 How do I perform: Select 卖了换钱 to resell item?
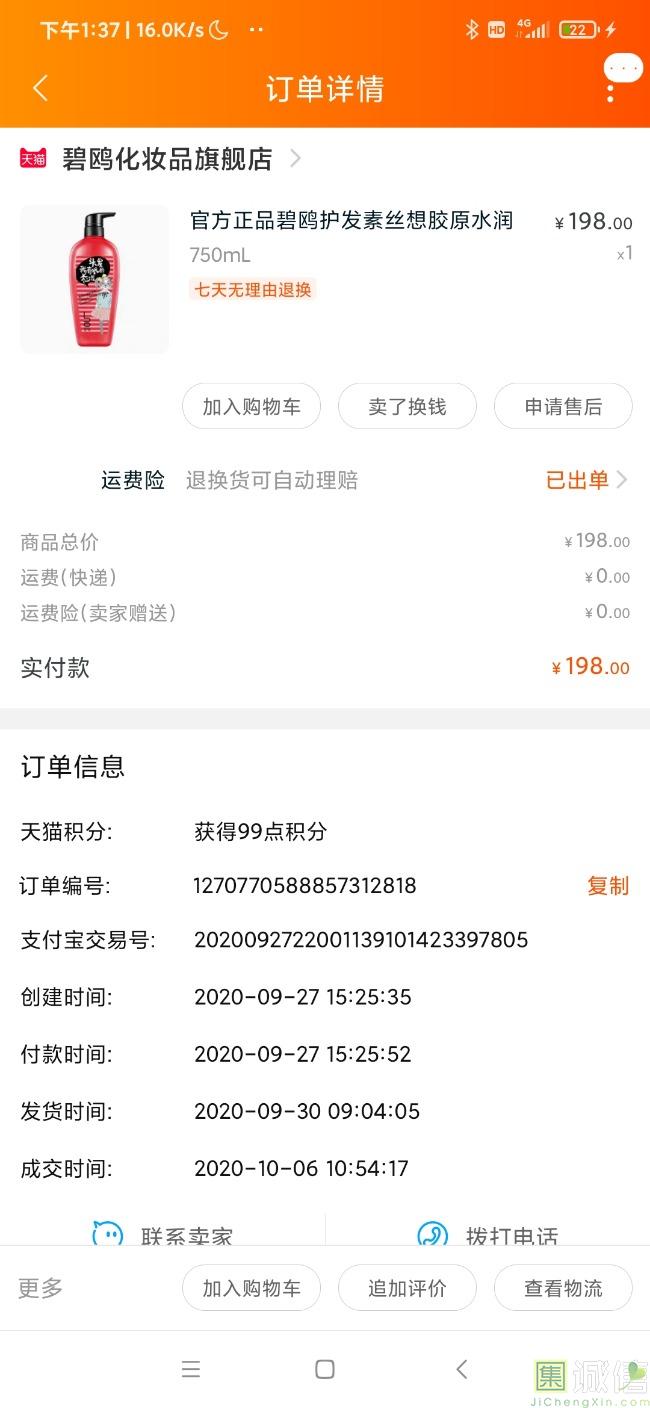pyautogui.click(x=407, y=407)
